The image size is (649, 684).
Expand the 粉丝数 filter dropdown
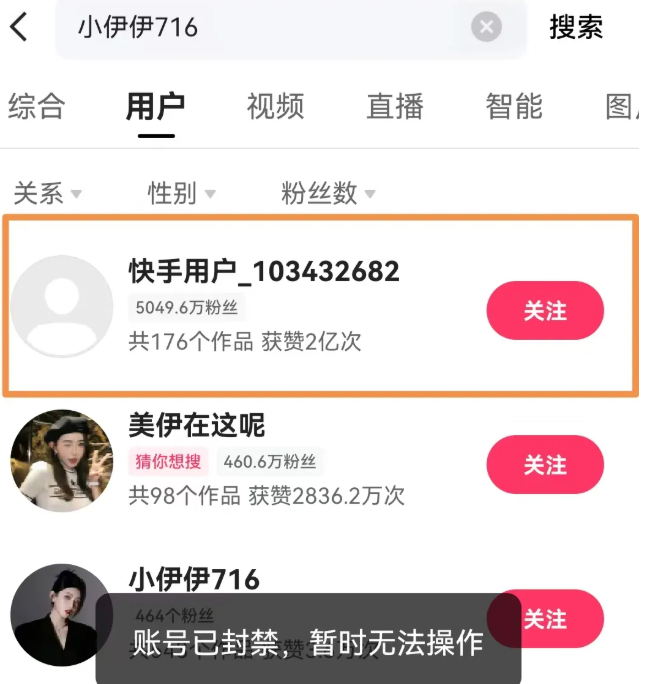[x=328, y=193]
